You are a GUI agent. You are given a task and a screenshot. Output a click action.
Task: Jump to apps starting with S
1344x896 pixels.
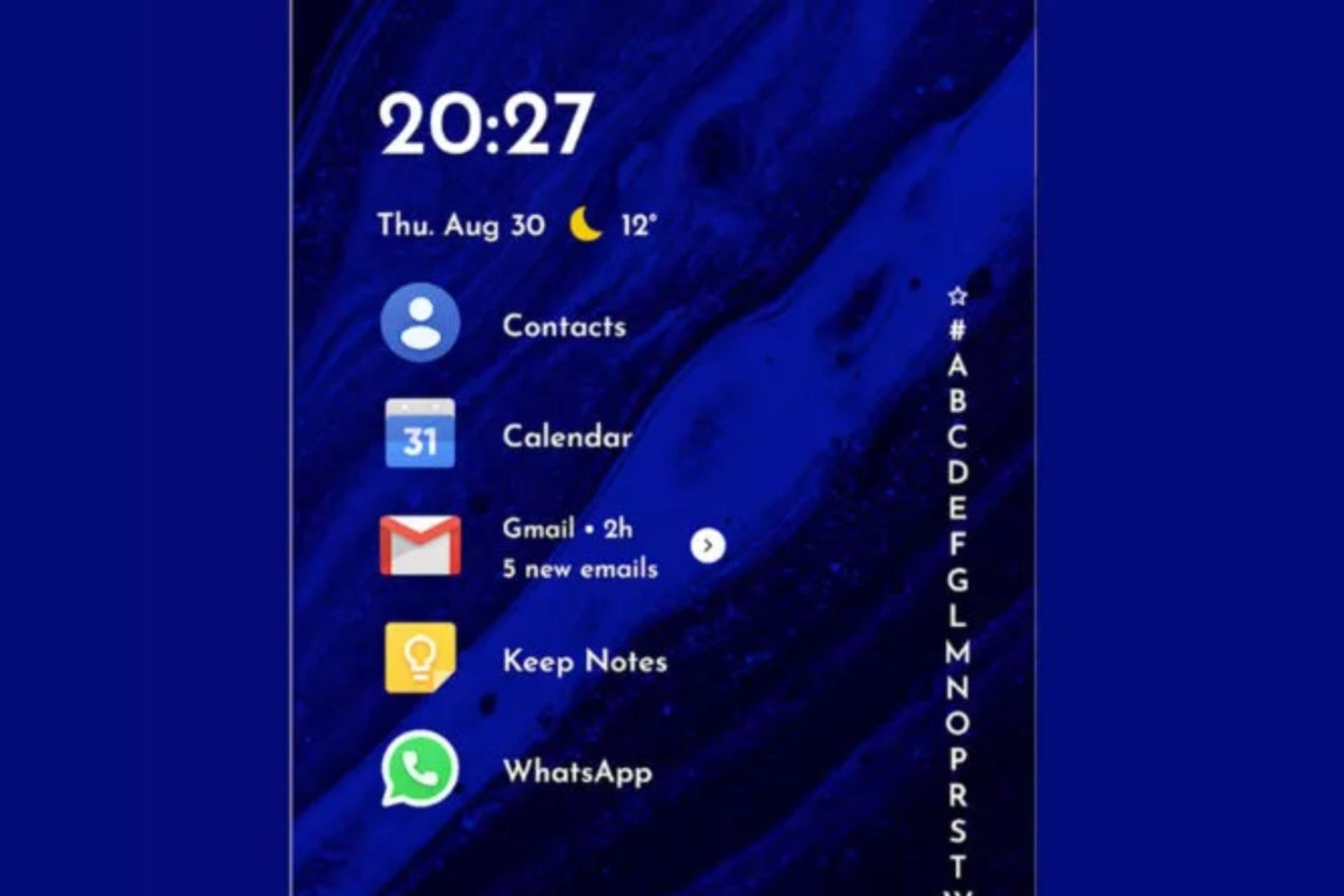[x=958, y=831]
